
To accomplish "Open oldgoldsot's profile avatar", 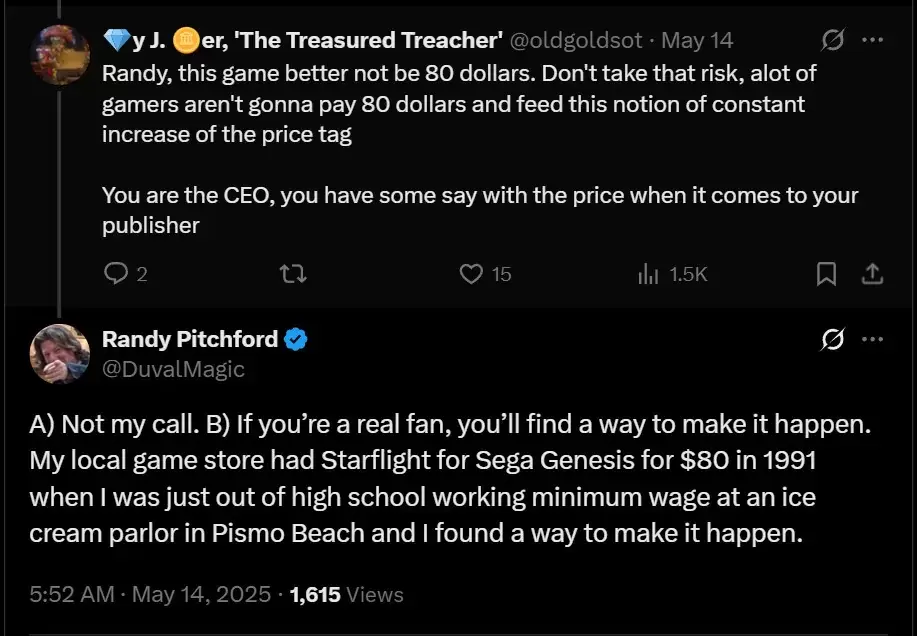I will [x=60, y=54].
